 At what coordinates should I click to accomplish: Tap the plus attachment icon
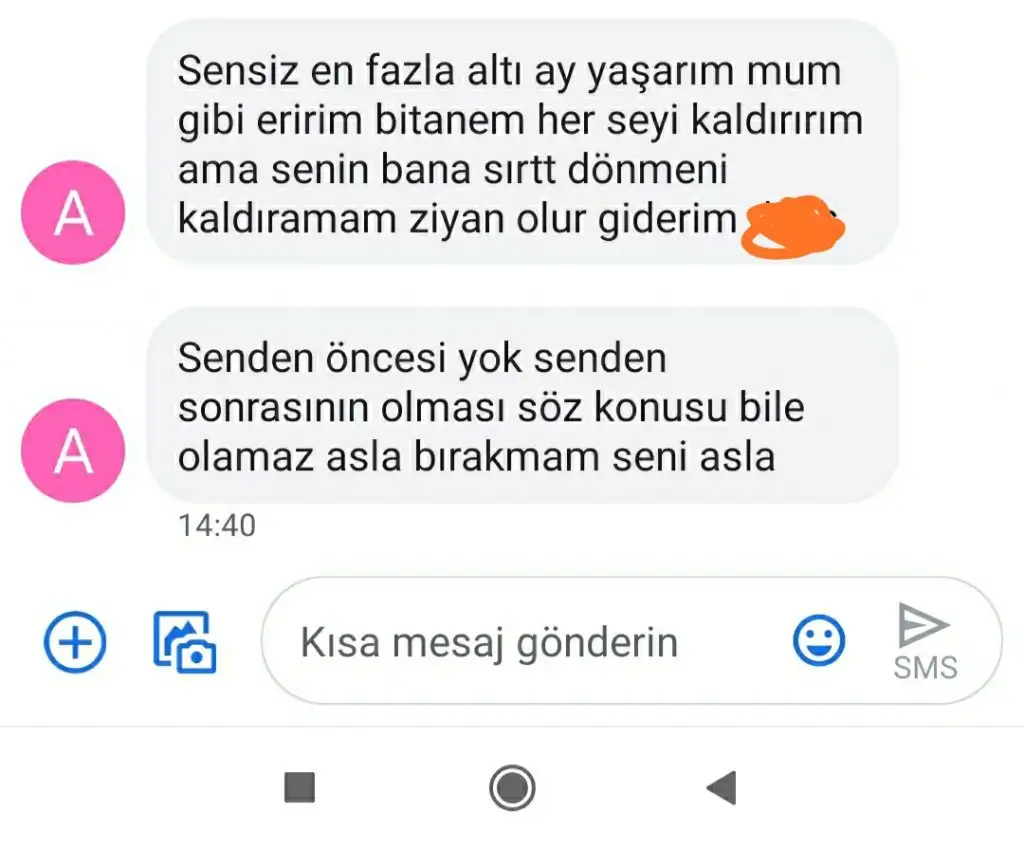point(75,641)
